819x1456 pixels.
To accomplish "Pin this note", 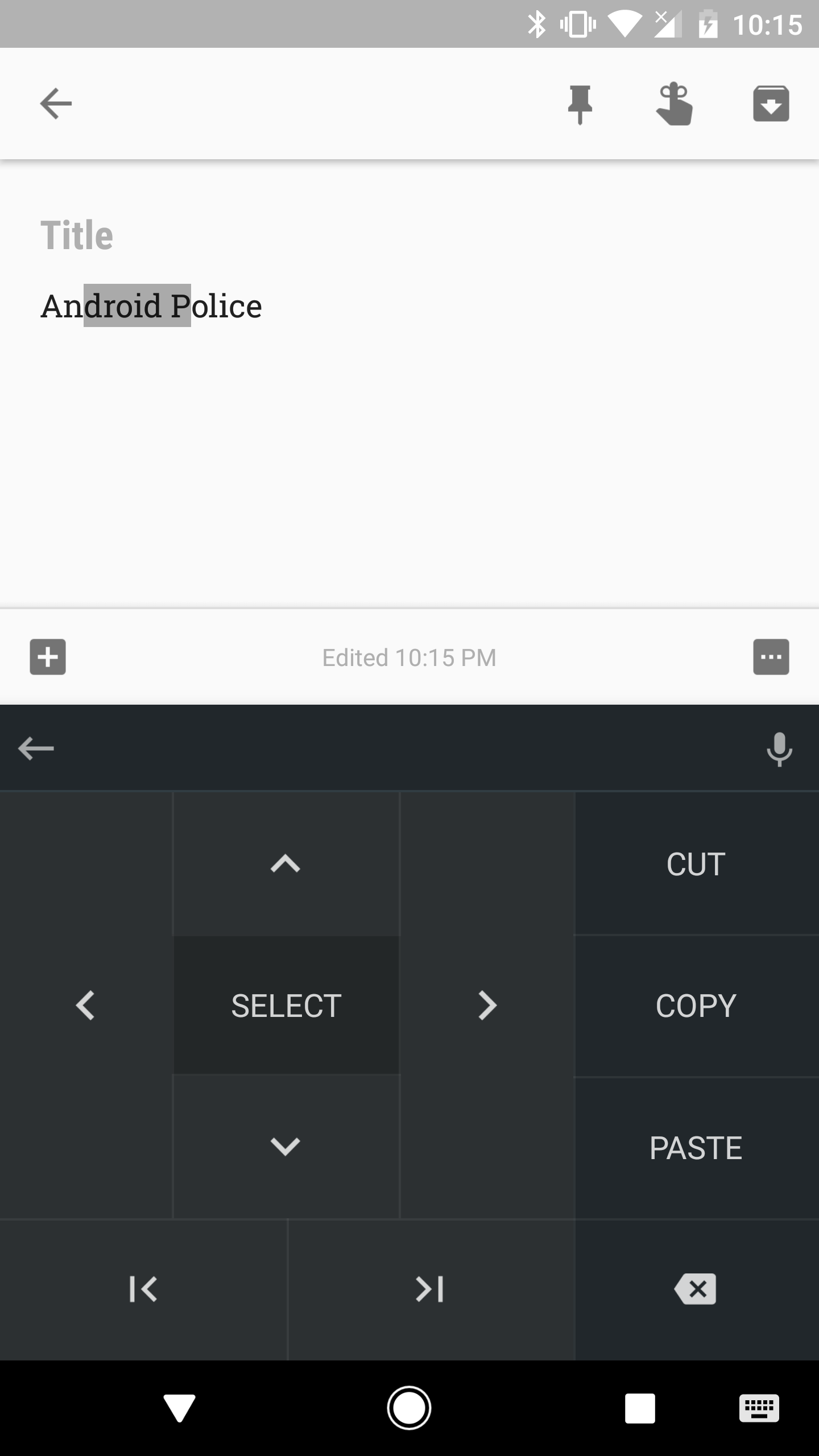I will 580,104.
